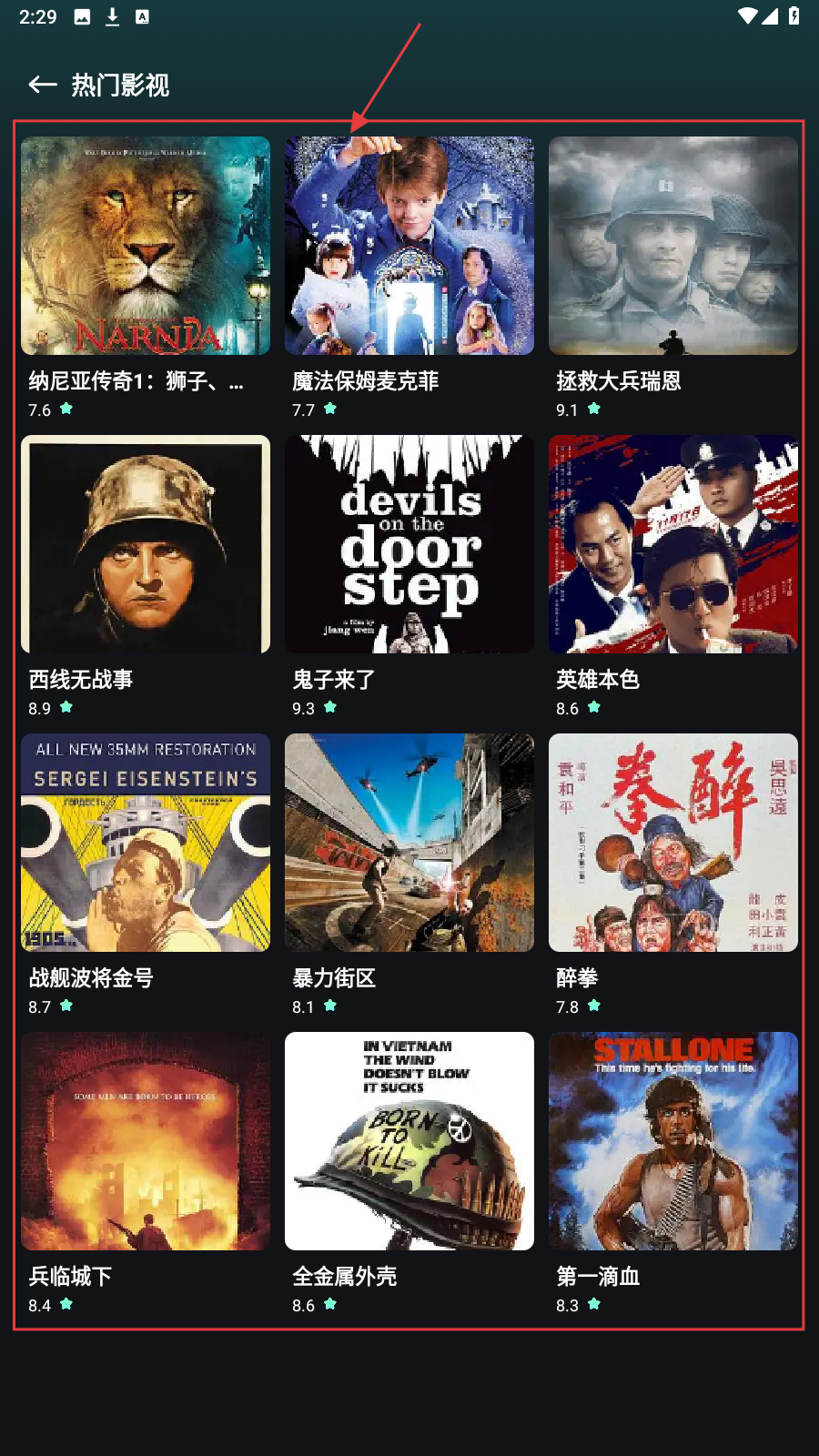Select the 暴力街区 movie

(409, 844)
